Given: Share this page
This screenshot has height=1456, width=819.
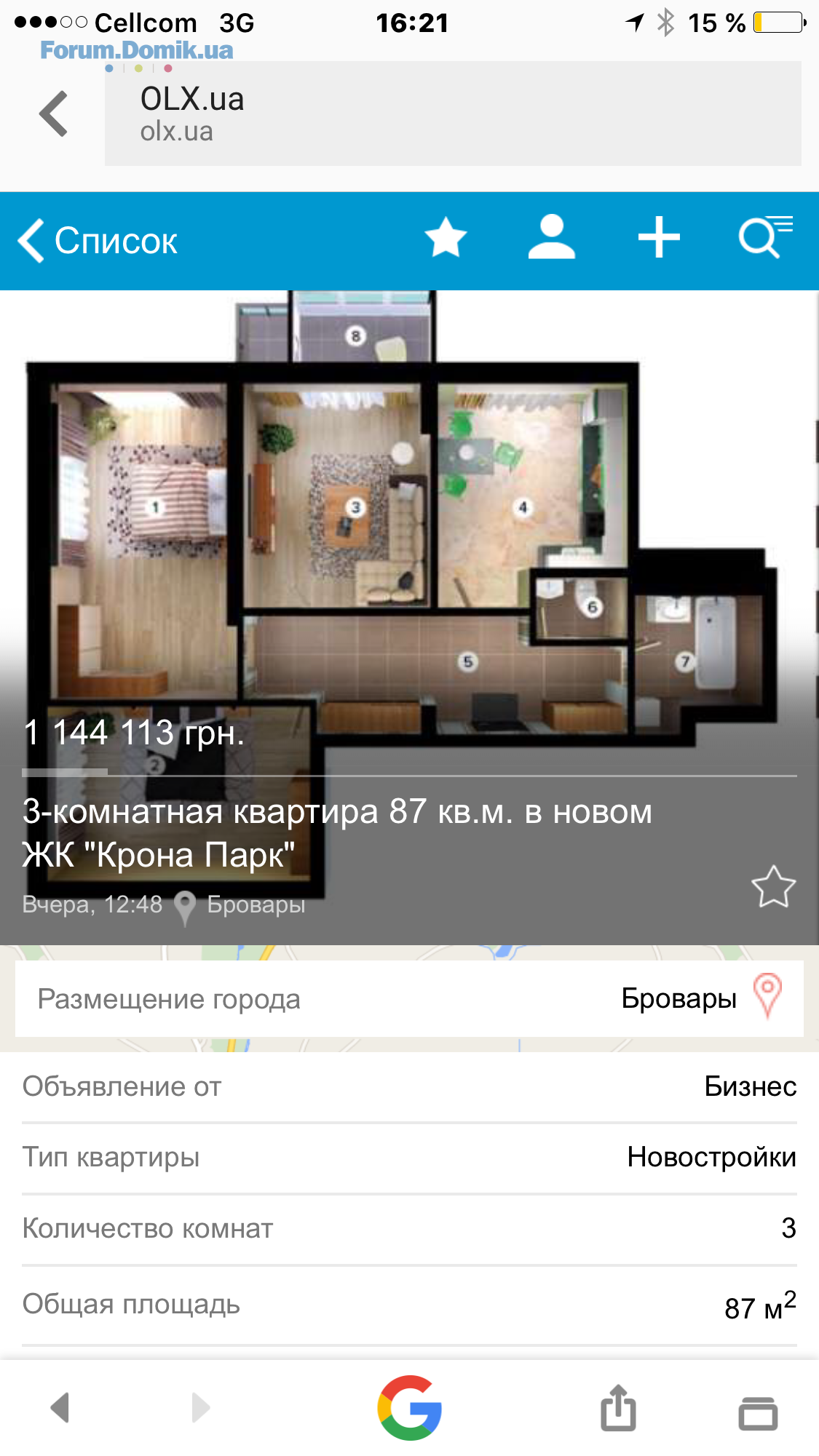Looking at the screenshot, I should 618,1408.
